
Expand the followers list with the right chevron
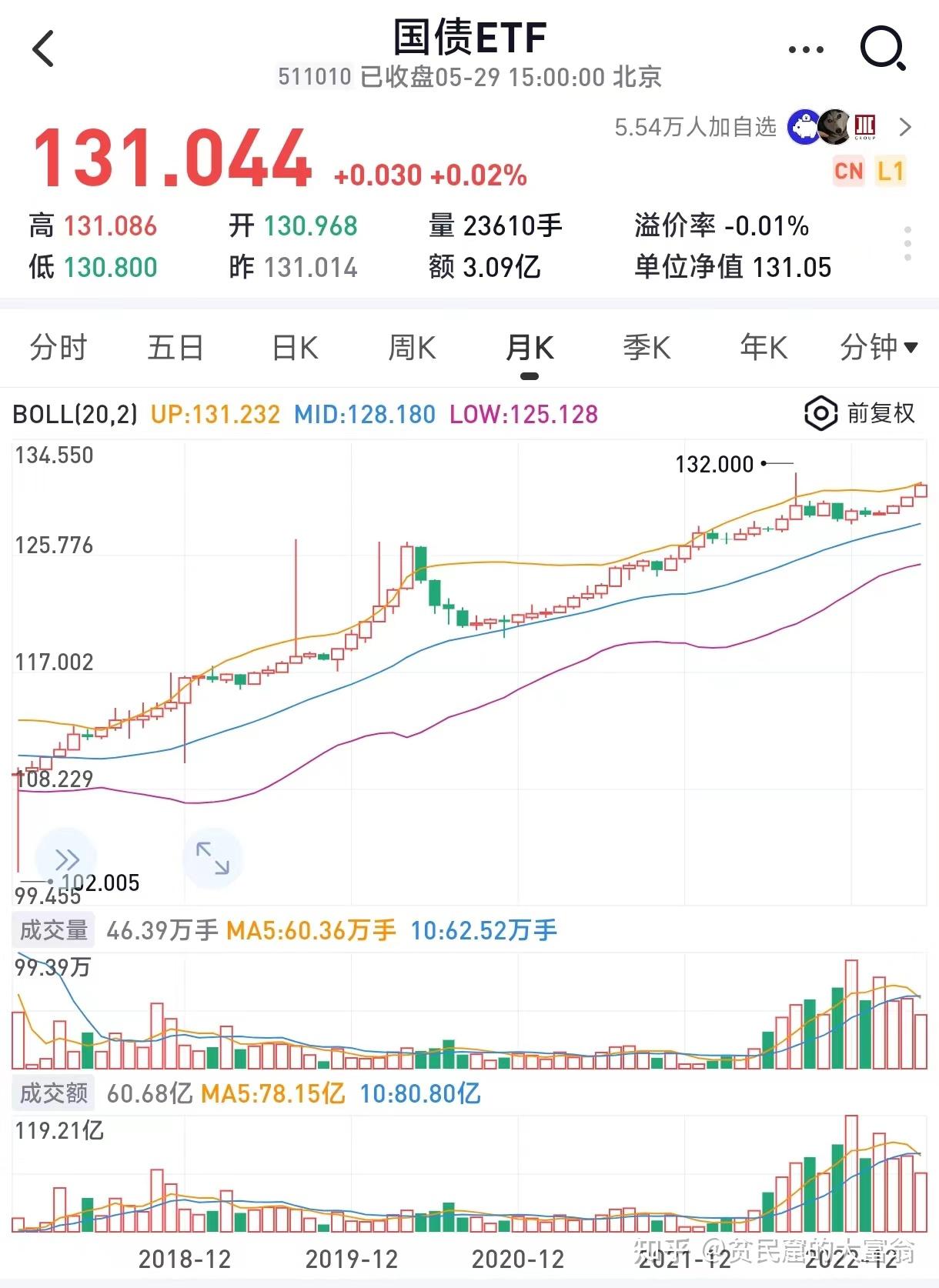pos(904,126)
